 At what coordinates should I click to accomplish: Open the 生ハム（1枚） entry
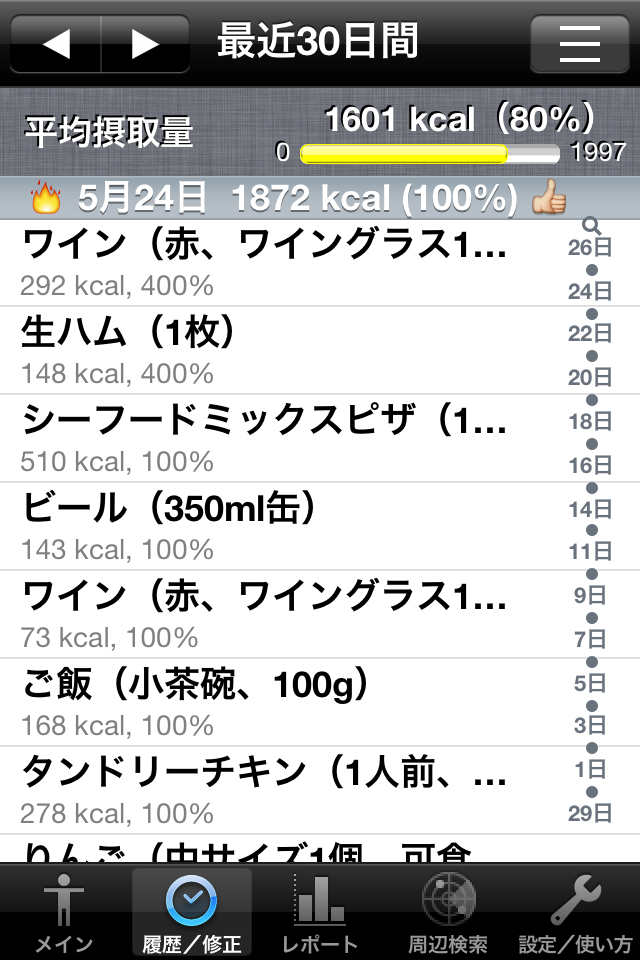270,350
